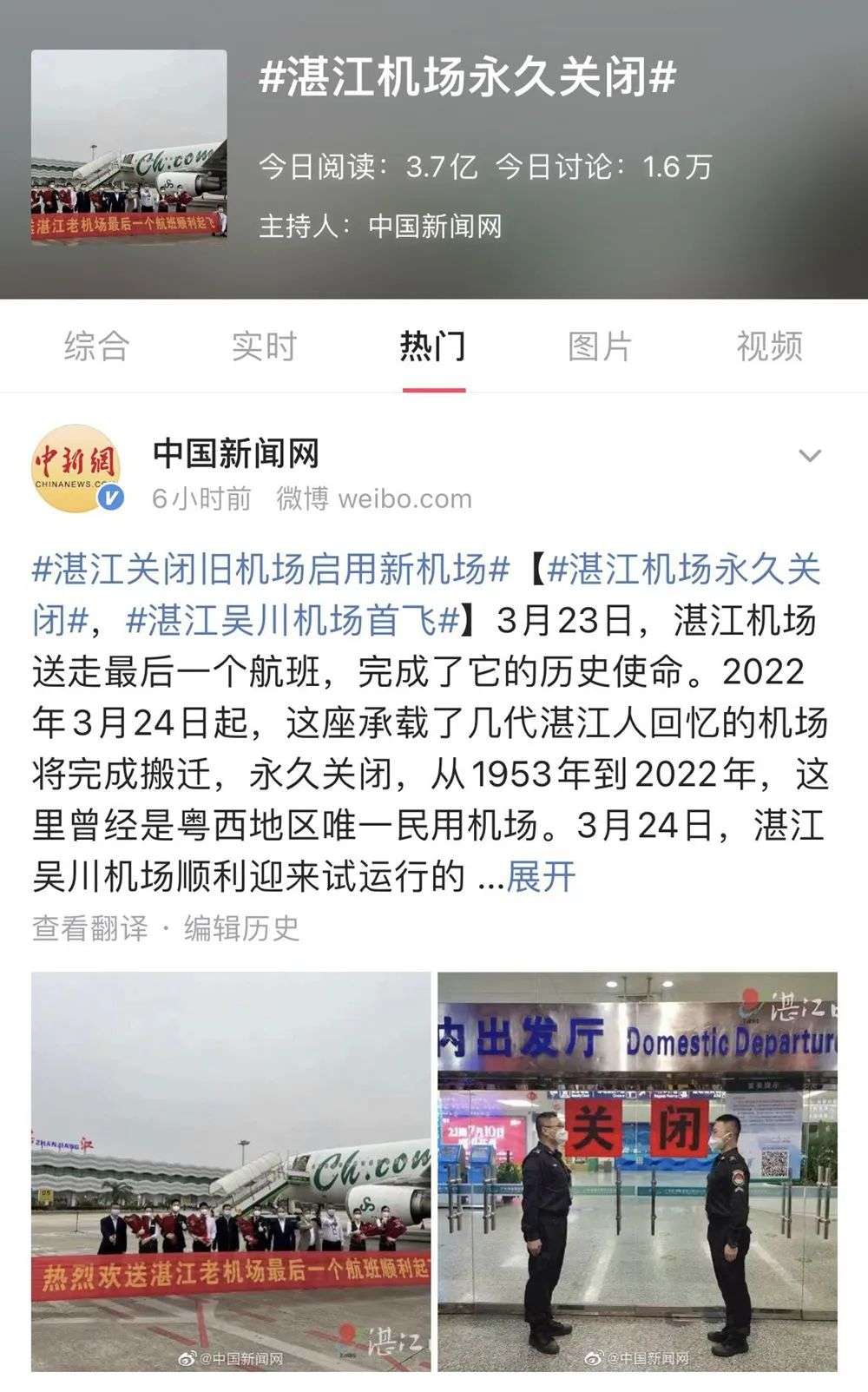The image size is (868, 1392).
Task: Switch to the 实时 tab
Action: (x=264, y=346)
